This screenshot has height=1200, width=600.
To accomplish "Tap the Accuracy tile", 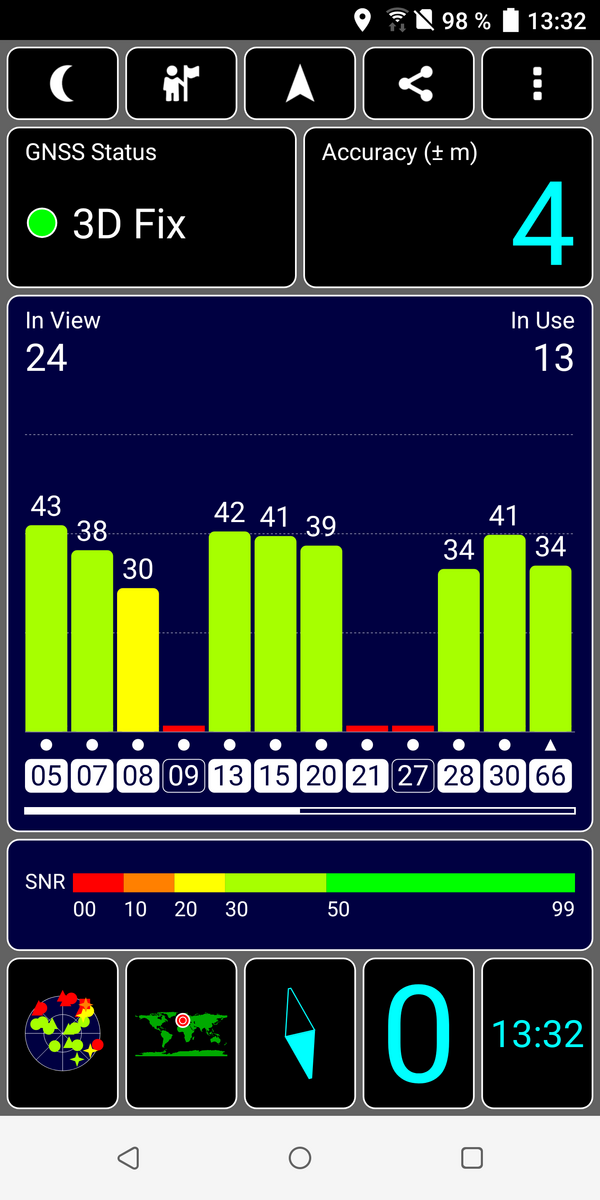I will tap(448, 207).
